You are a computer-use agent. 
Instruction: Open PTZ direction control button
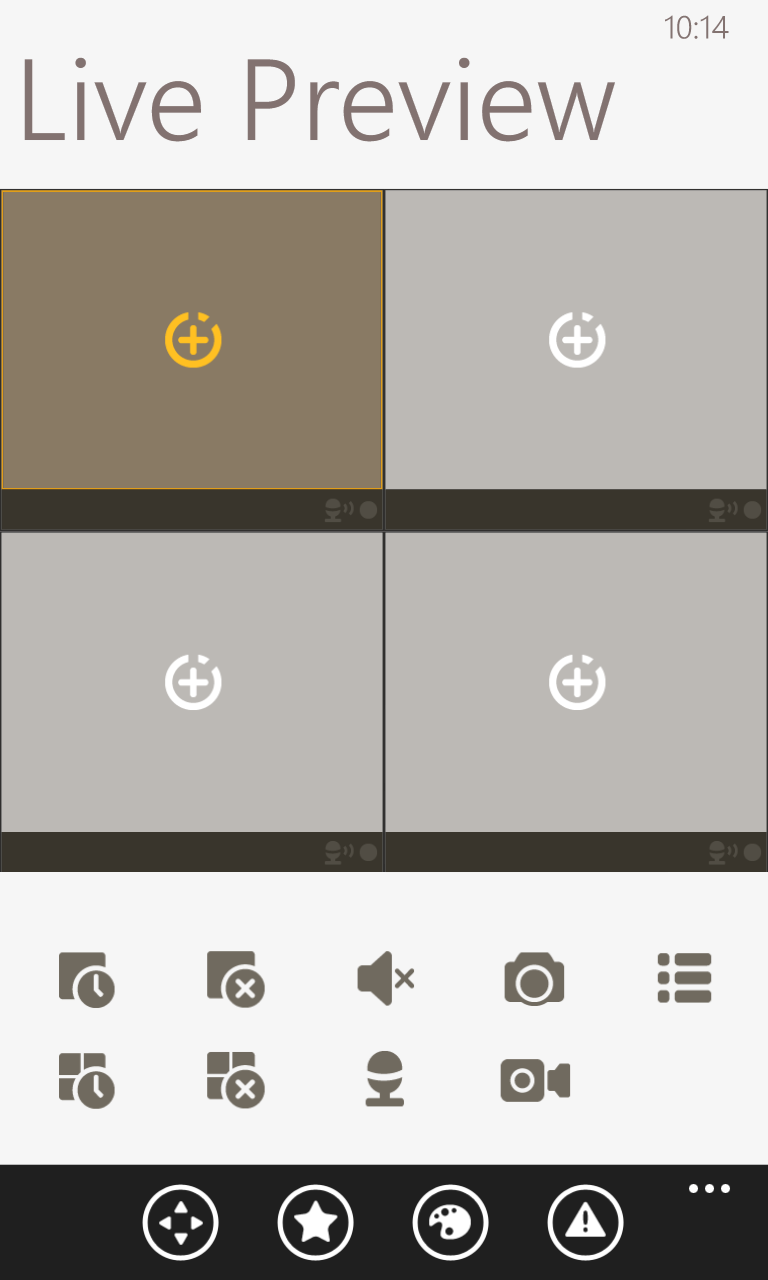(x=180, y=1222)
